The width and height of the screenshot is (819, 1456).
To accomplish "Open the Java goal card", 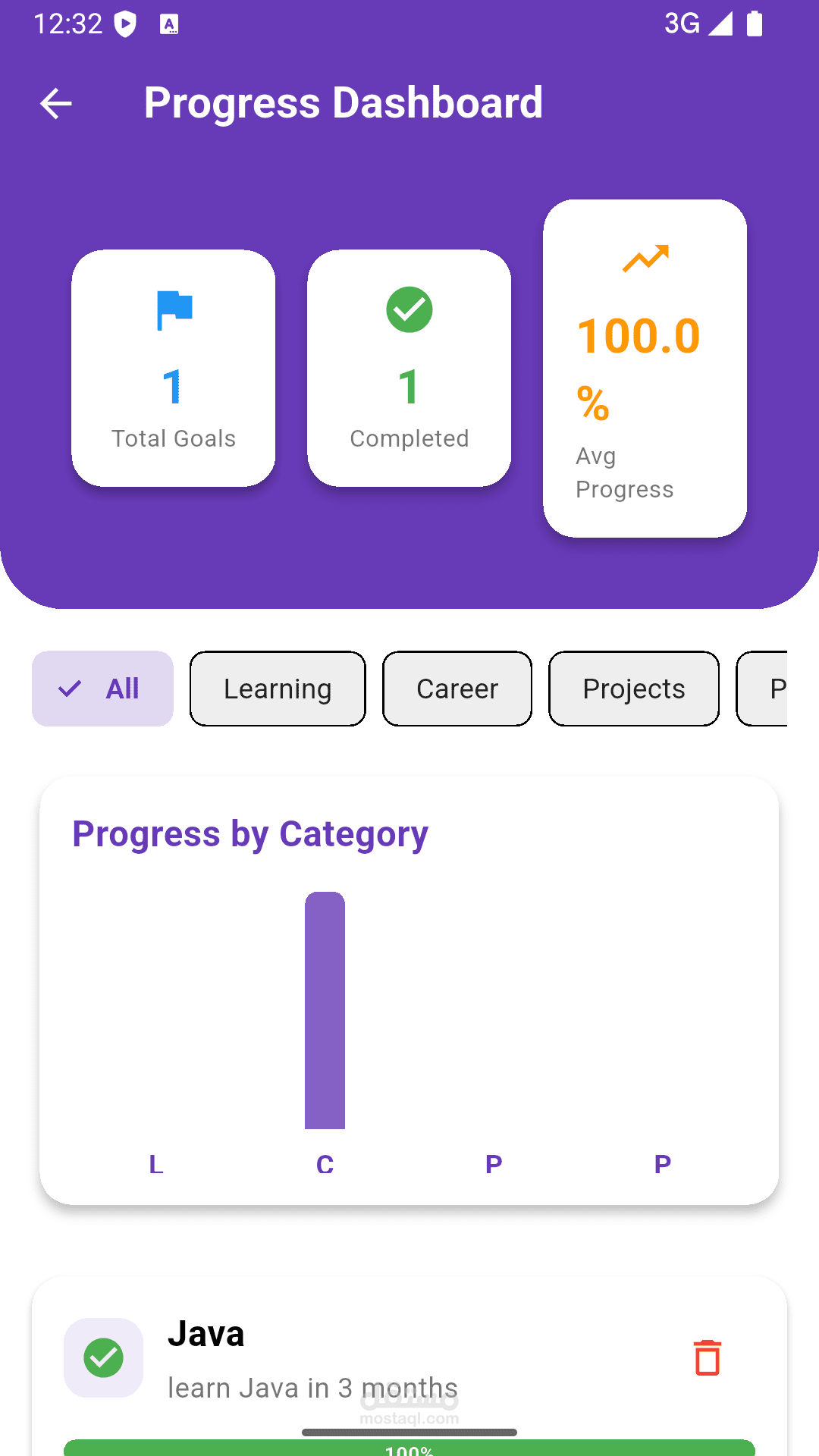I will (x=409, y=1367).
